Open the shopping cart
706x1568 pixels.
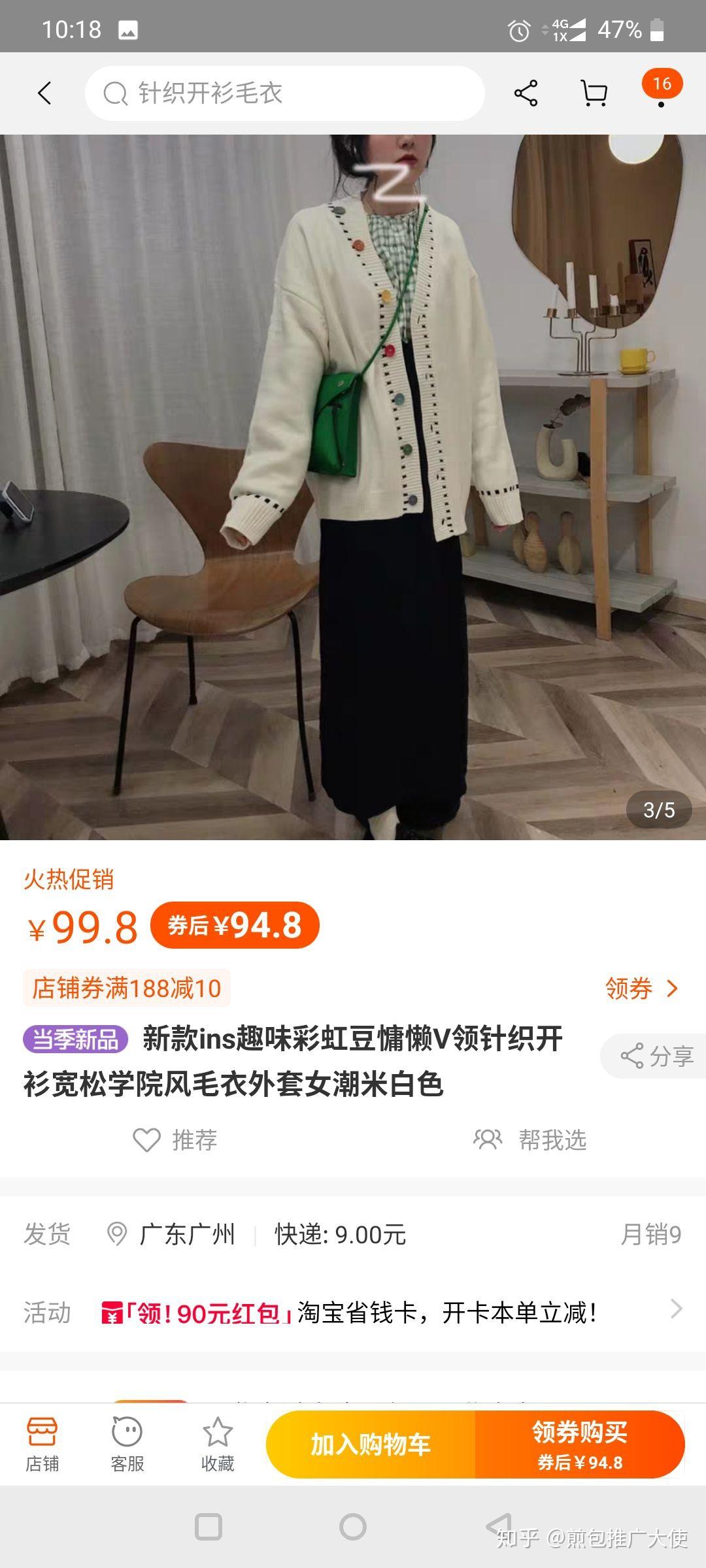click(594, 93)
